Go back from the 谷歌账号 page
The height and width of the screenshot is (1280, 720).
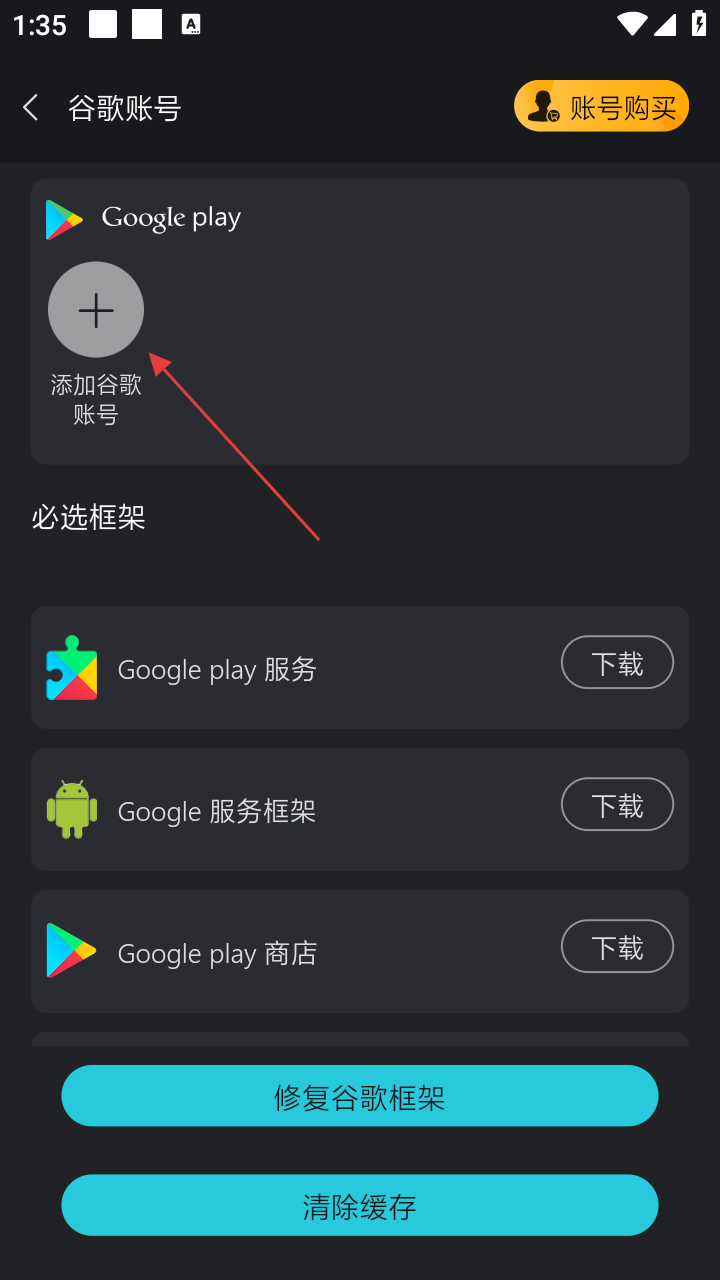[31, 108]
